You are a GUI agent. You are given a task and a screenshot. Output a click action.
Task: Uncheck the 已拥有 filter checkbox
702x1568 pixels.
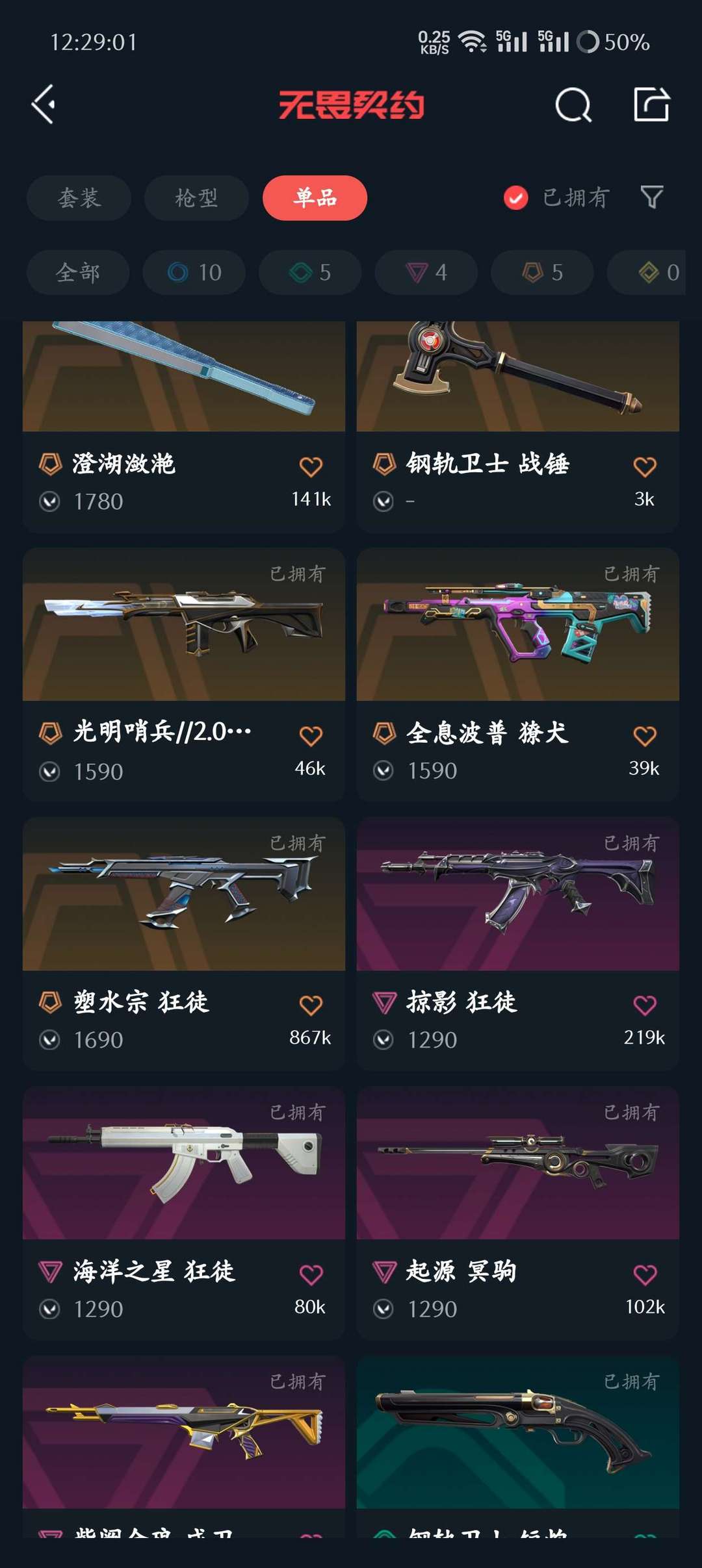pyautogui.click(x=516, y=198)
